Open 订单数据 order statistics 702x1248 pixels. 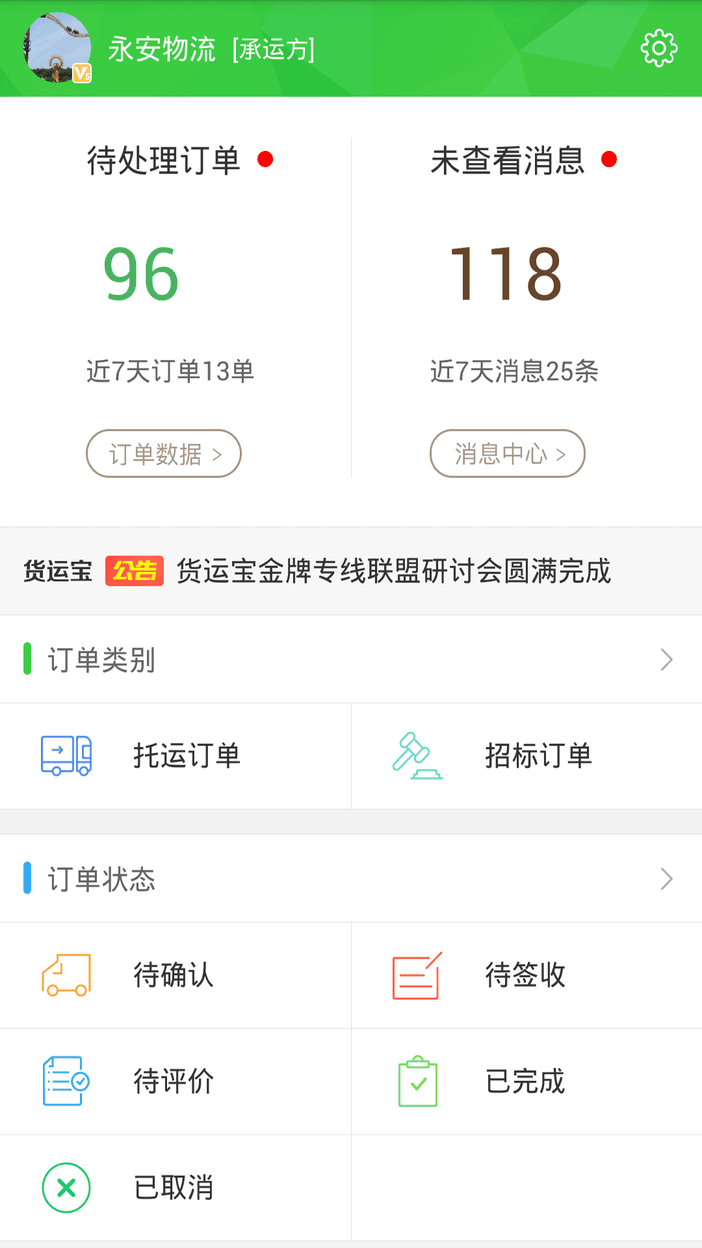[x=164, y=454]
